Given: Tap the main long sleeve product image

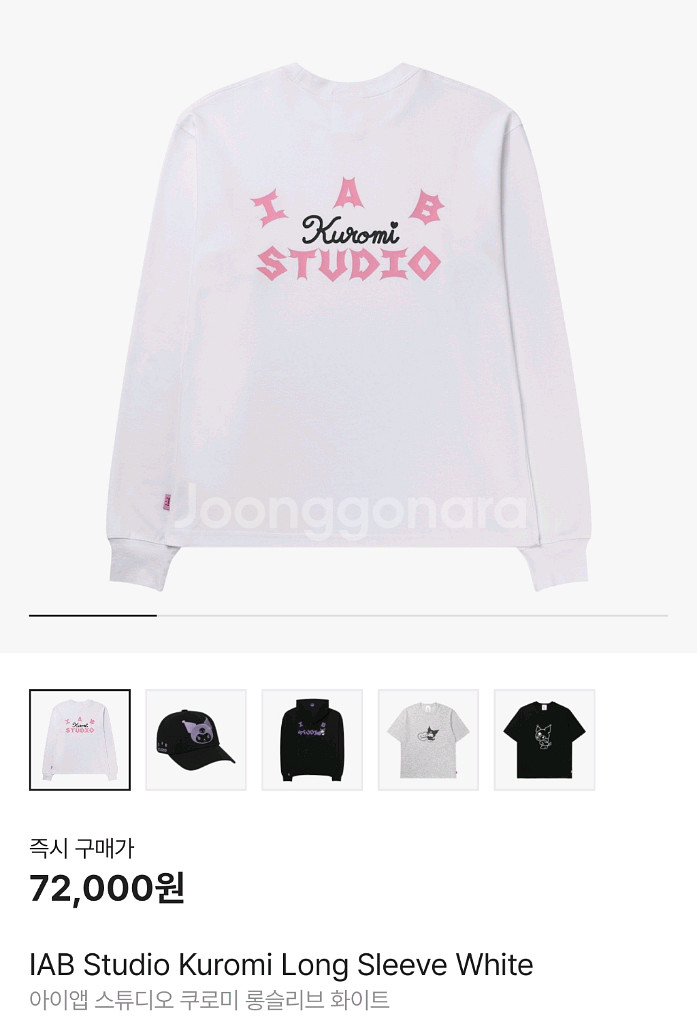Looking at the screenshot, I should [348, 320].
